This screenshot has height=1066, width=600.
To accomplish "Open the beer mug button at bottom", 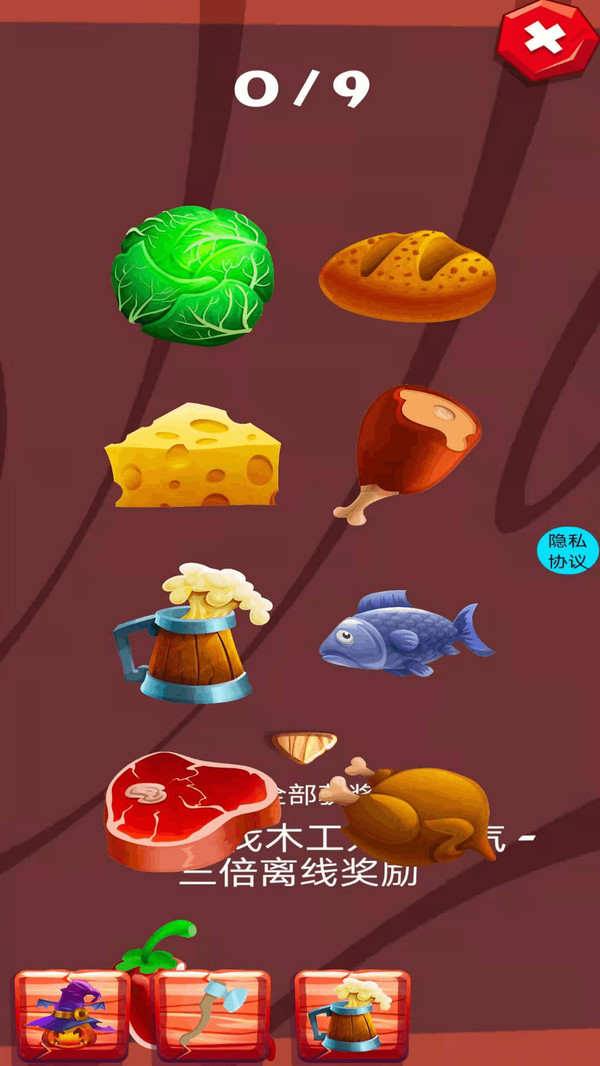I will pos(352,1014).
